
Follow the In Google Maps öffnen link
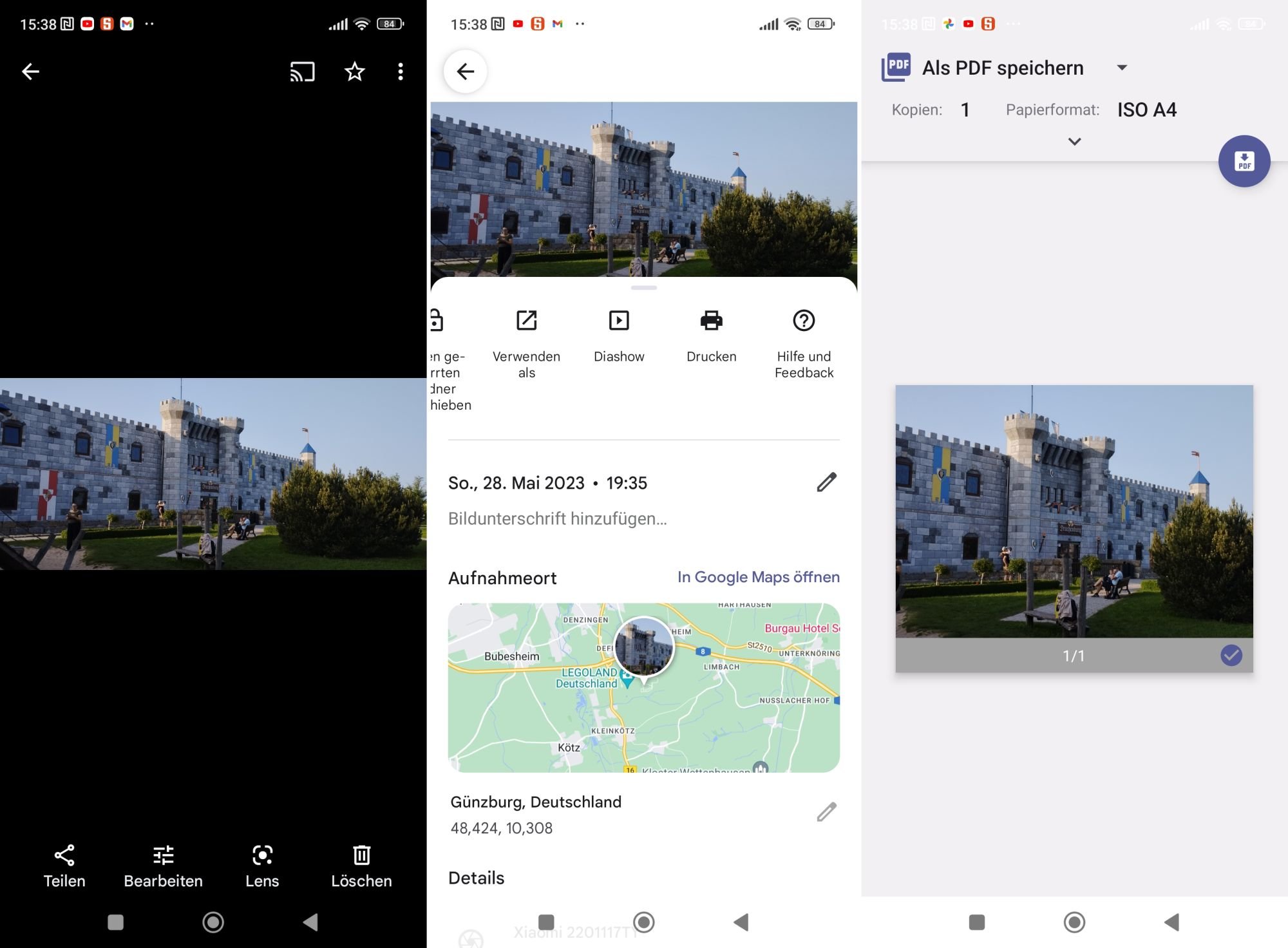tap(758, 577)
